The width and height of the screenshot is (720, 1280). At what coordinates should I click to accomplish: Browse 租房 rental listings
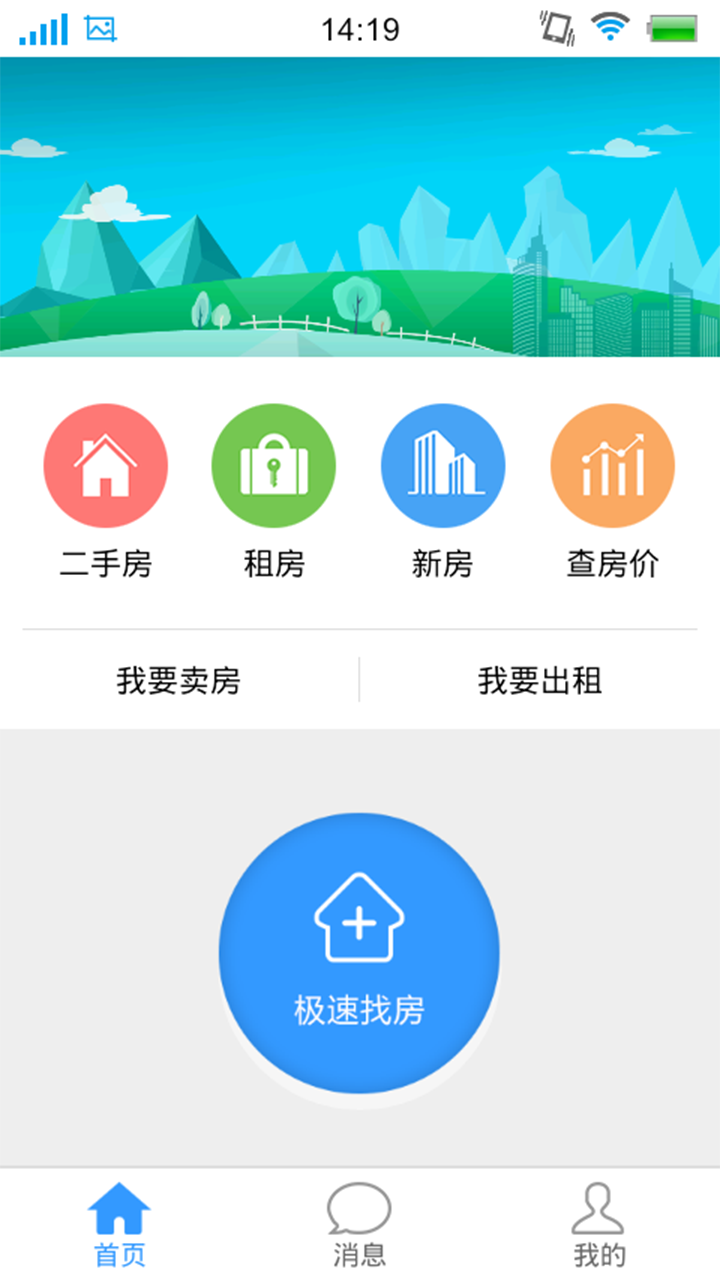[274, 467]
